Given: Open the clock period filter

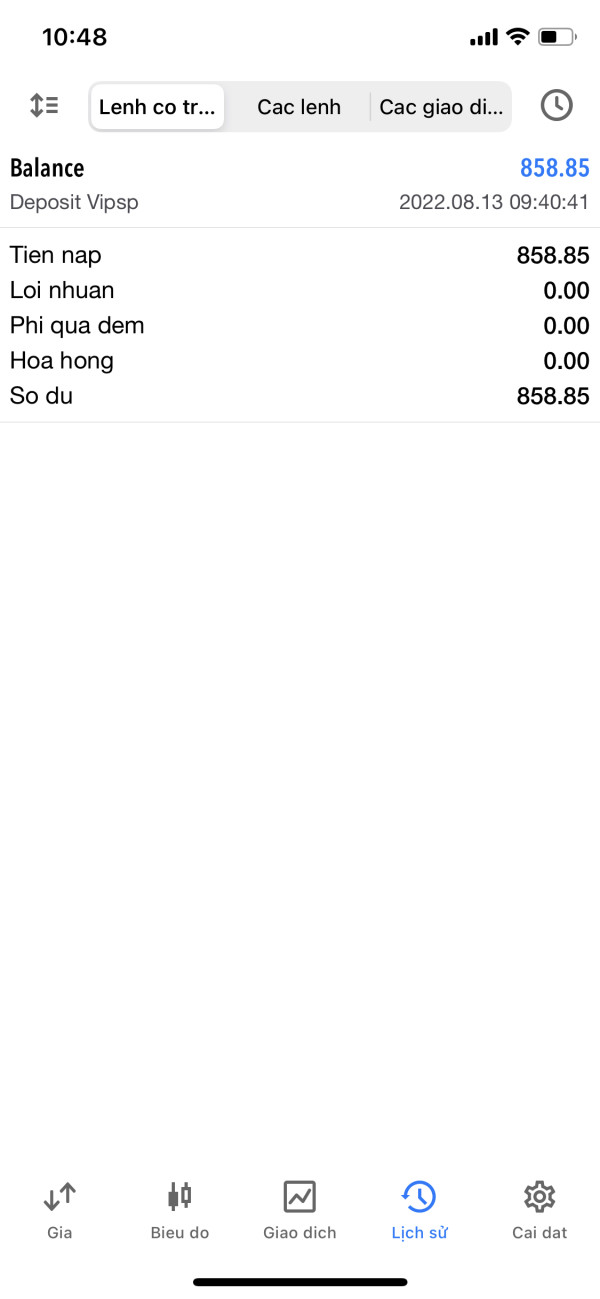Looking at the screenshot, I should coord(556,106).
